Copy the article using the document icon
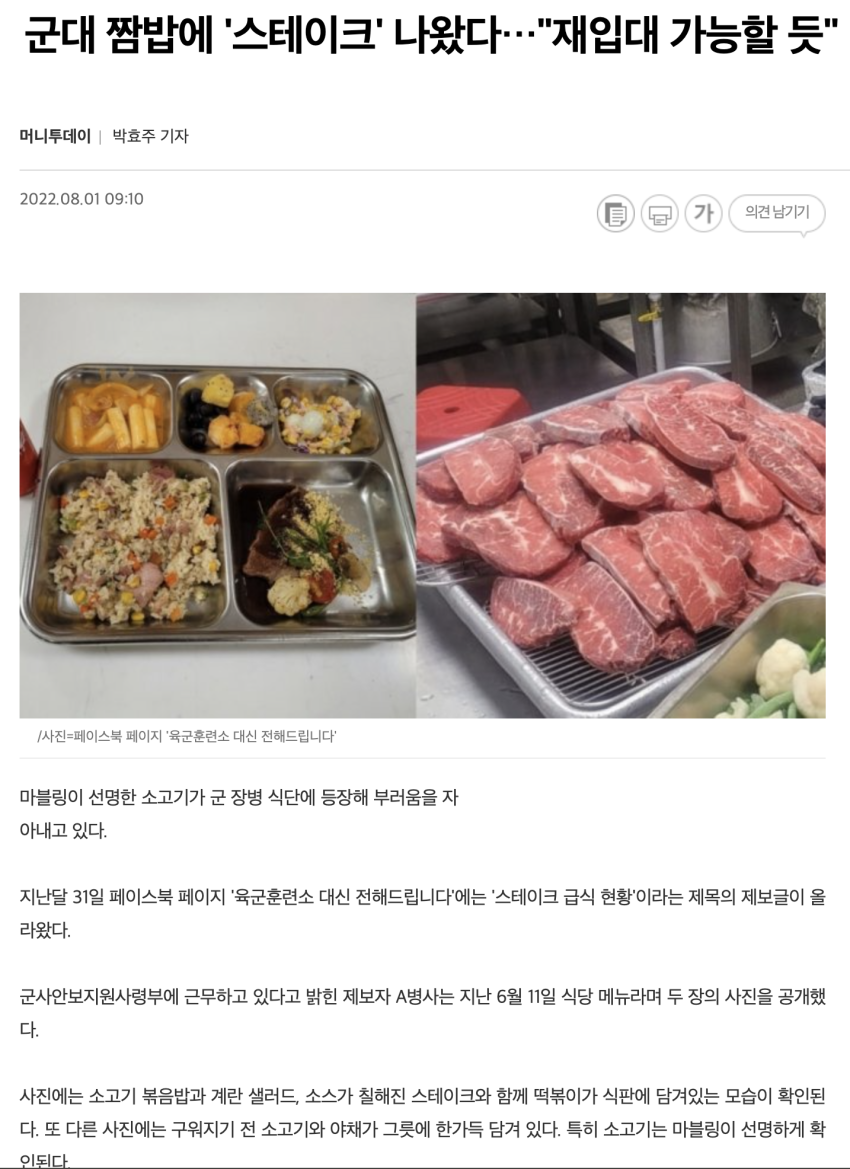The image size is (850, 1169). point(615,213)
